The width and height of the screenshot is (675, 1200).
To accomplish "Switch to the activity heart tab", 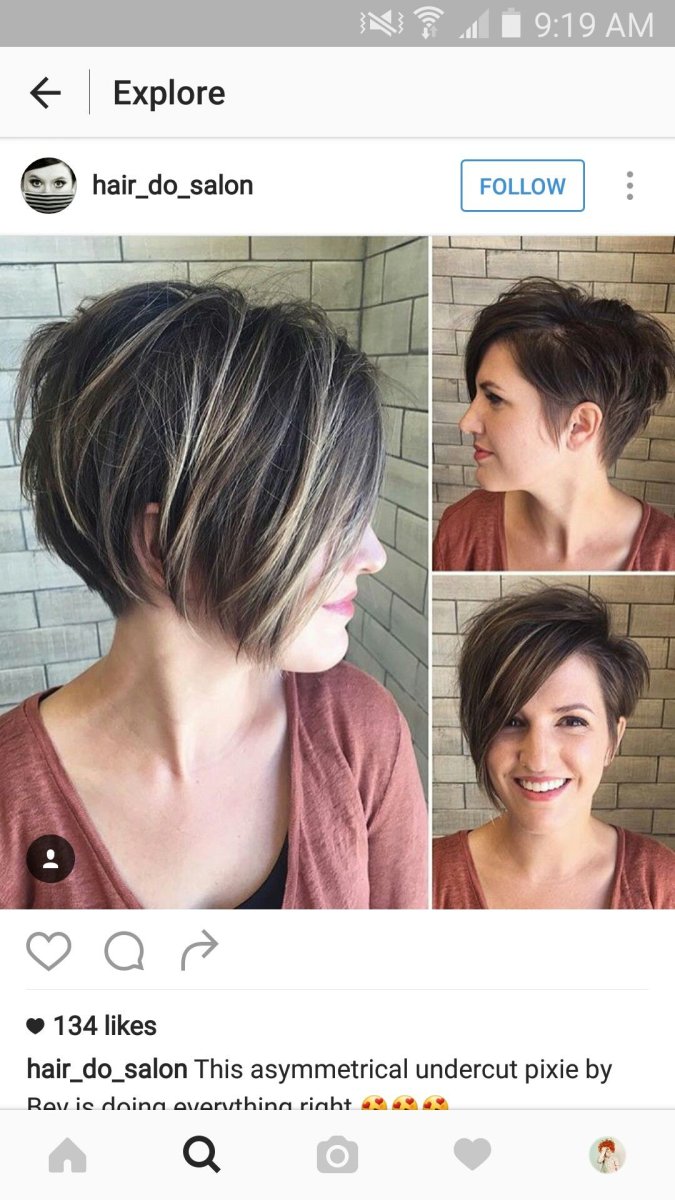I will 472,1156.
